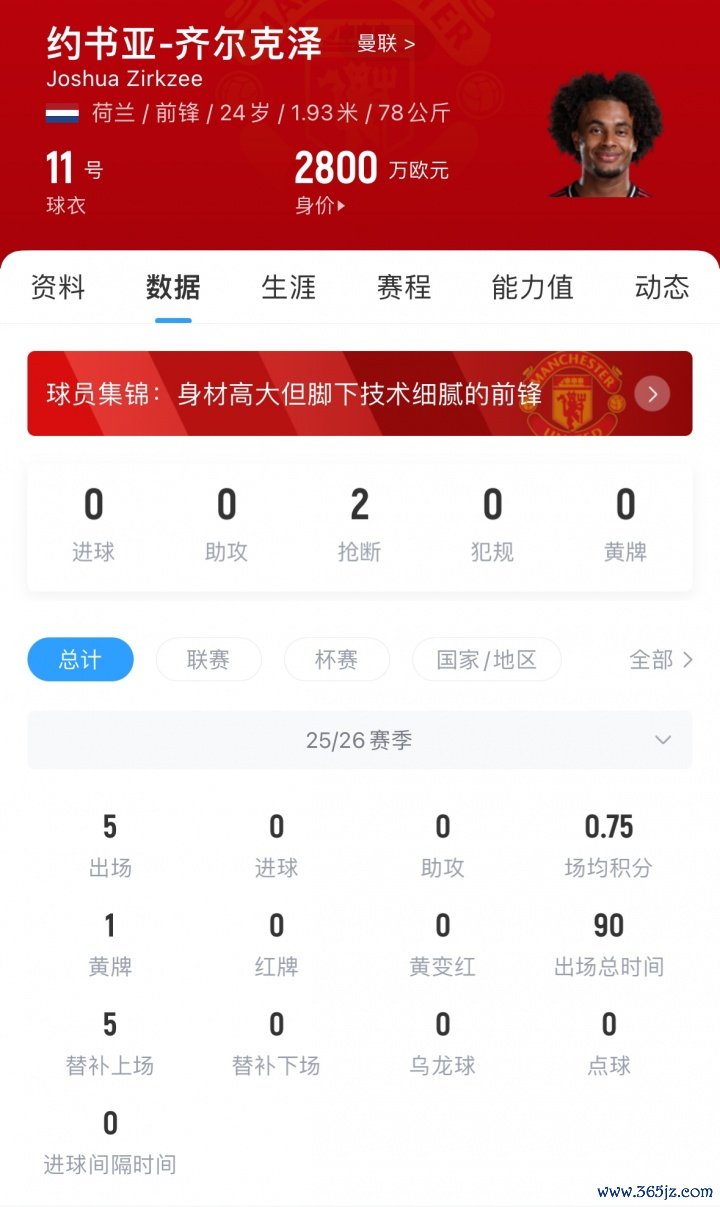The width and height of the screenshot is (720, 1207).
Task: Filter stats by 杯赛
Action: coord(336,660)
